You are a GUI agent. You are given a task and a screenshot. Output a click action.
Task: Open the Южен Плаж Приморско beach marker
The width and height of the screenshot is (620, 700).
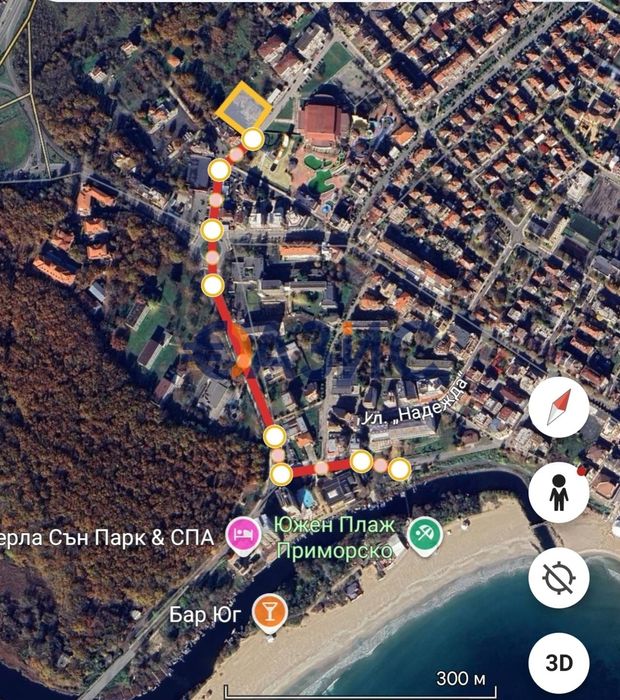[x=427, y=533]
